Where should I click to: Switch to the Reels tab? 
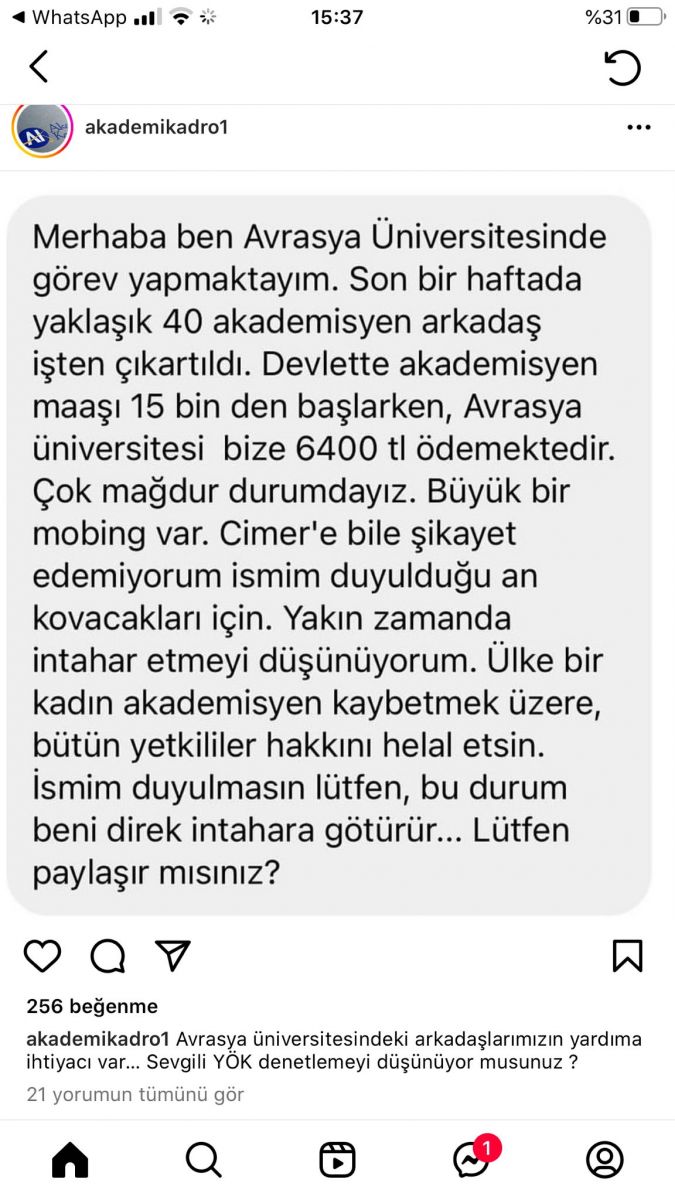[x=337, y=1160]
